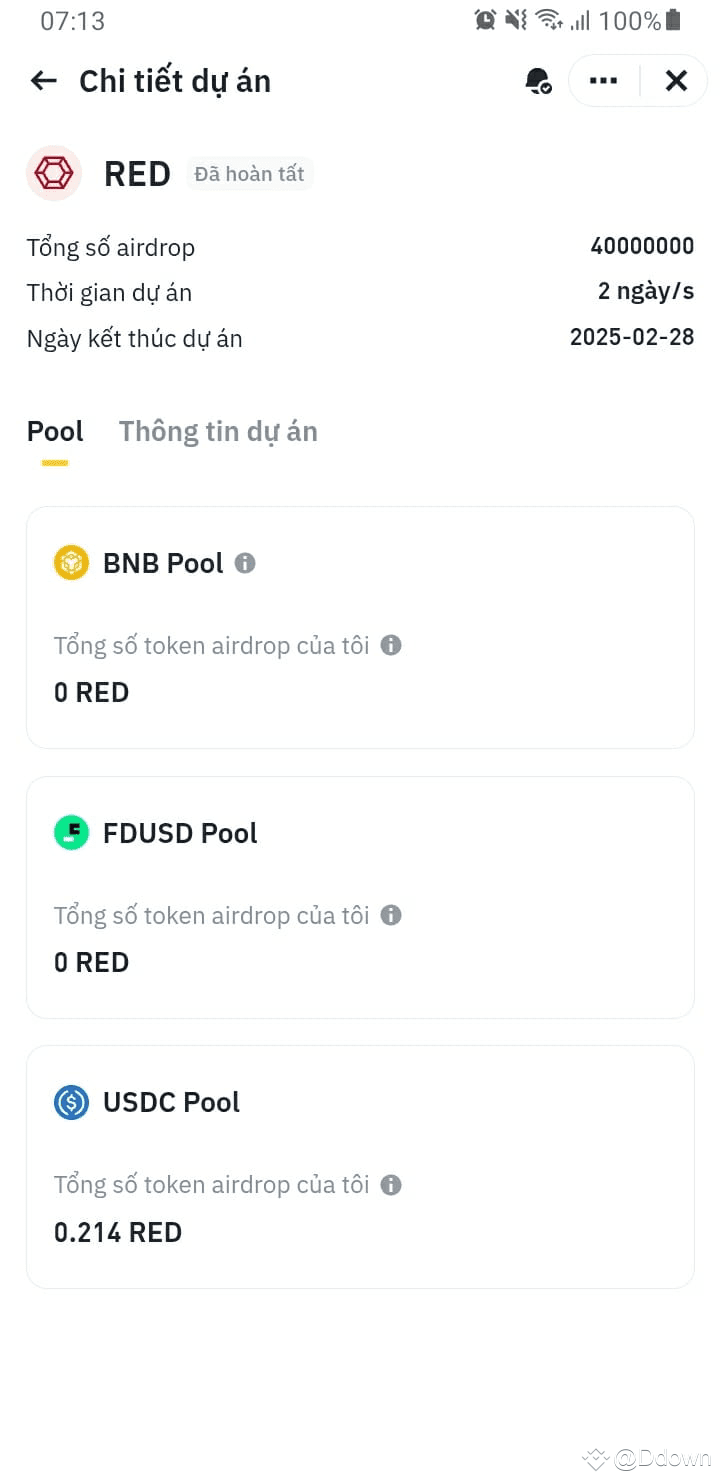720x1480 pixels.
Task: Tap the USDC Pool coin icon
Action: 70,1102
